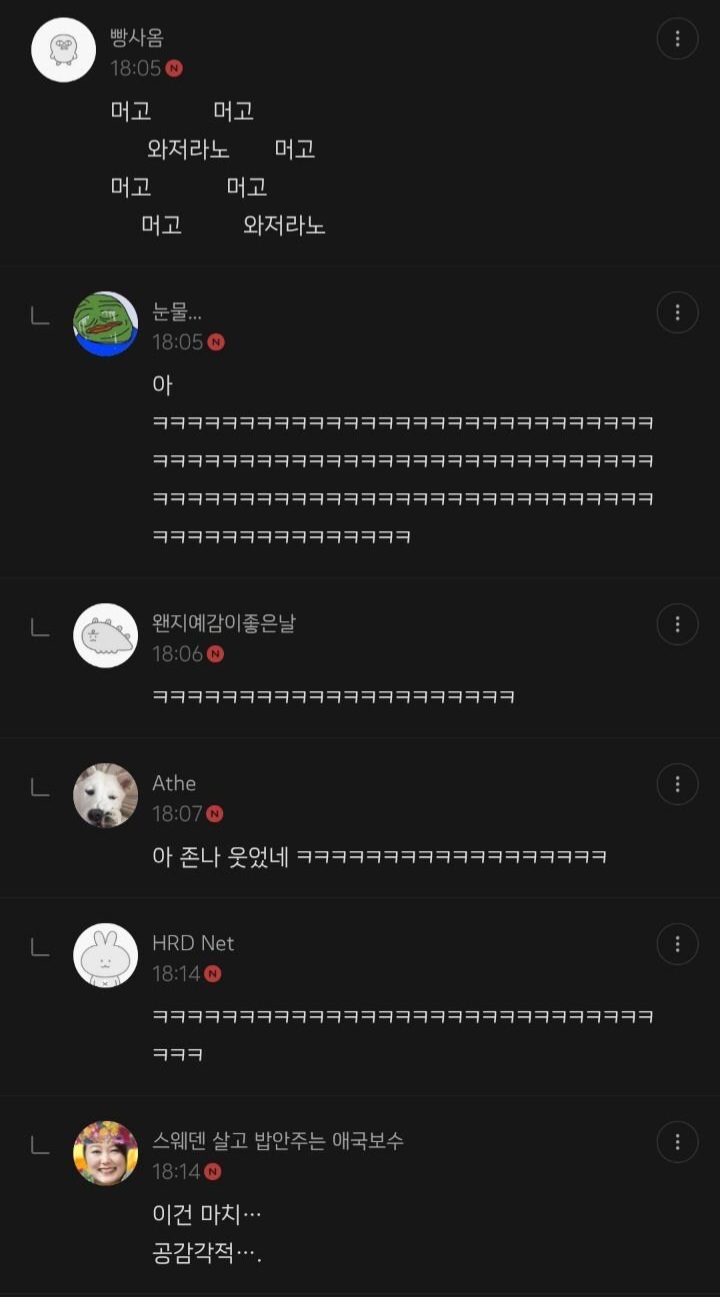Viewport: 720px width, 1297px height.
Task: Open the options menu next to Athe's comment
Action: click(x=678, y=784)
